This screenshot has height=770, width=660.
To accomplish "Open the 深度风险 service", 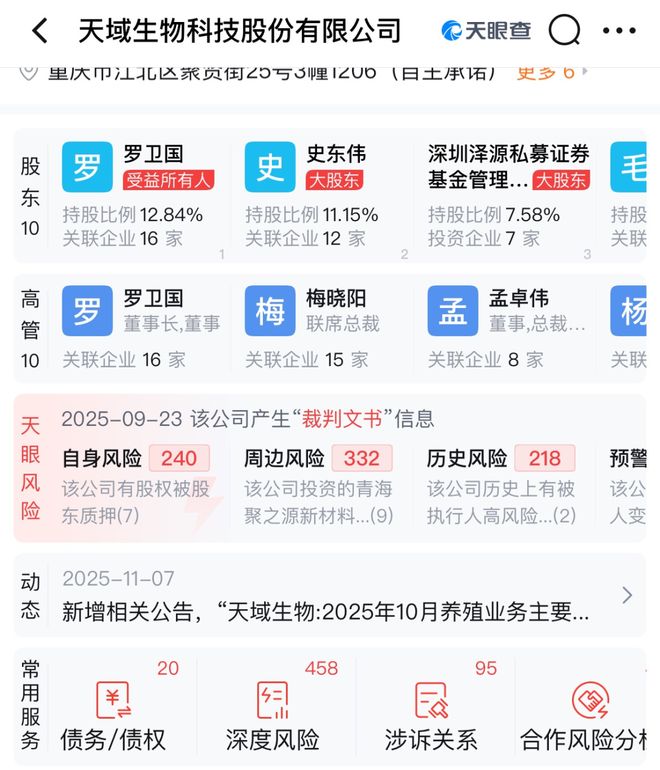I will pos(273,707).
